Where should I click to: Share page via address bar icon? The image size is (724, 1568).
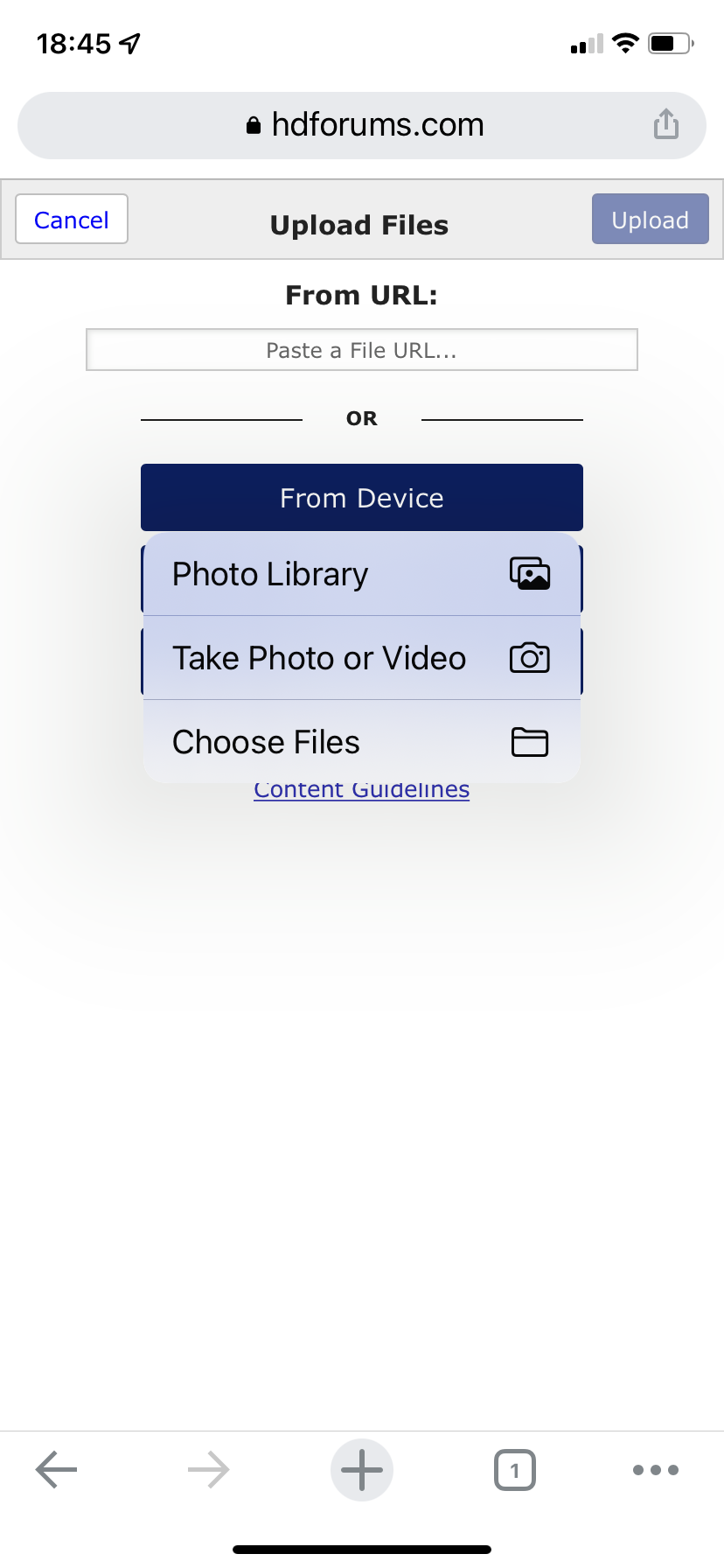click(665, 124)
